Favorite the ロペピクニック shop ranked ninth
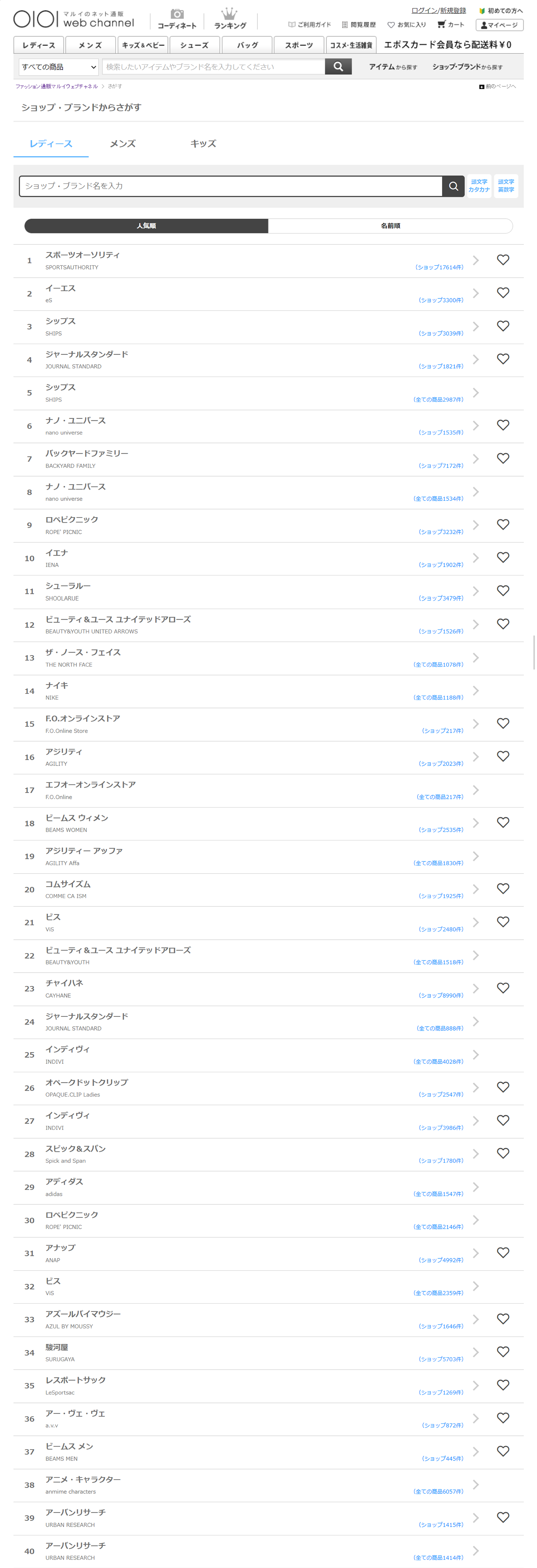This screenshot has height=1568, width=537. pos(502,524)
